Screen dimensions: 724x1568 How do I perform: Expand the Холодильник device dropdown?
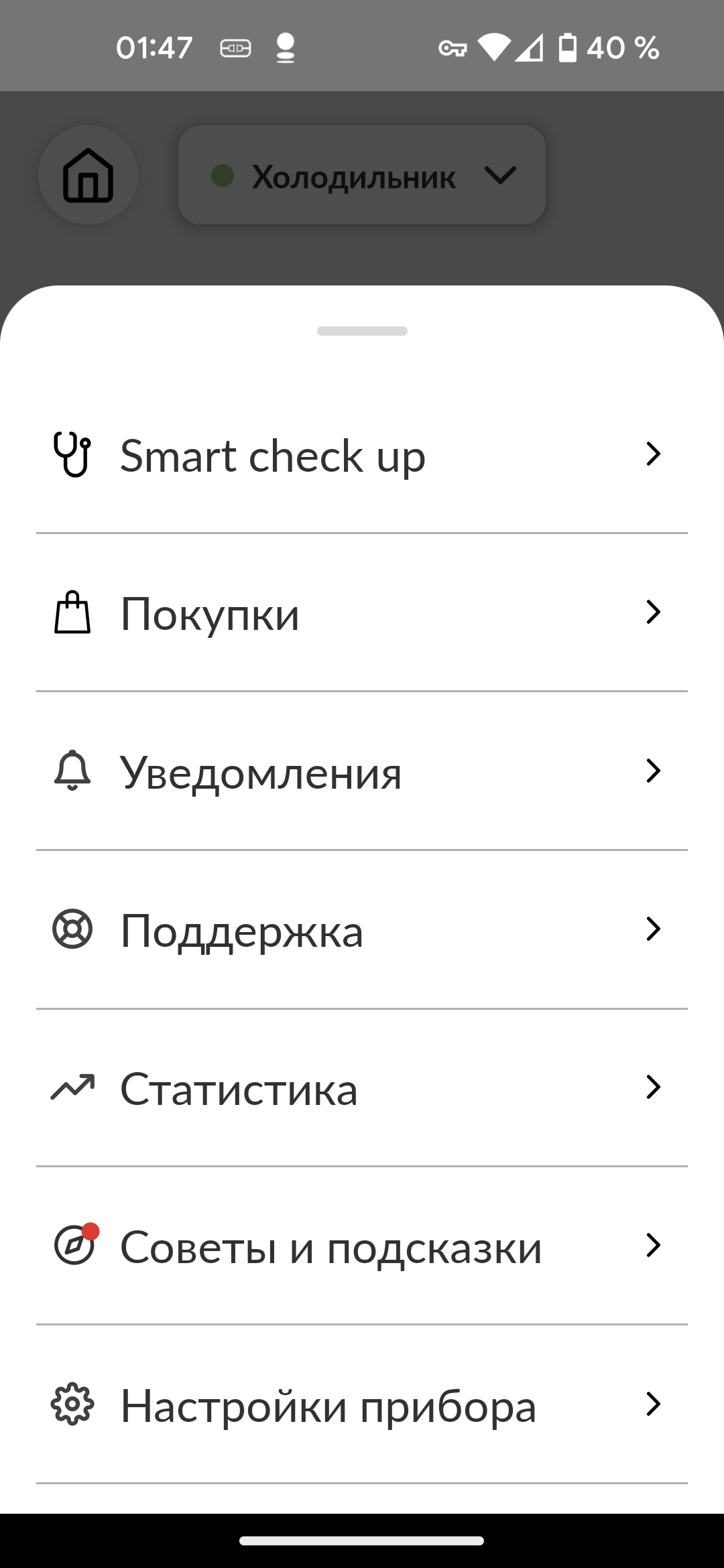pos(362,176)
